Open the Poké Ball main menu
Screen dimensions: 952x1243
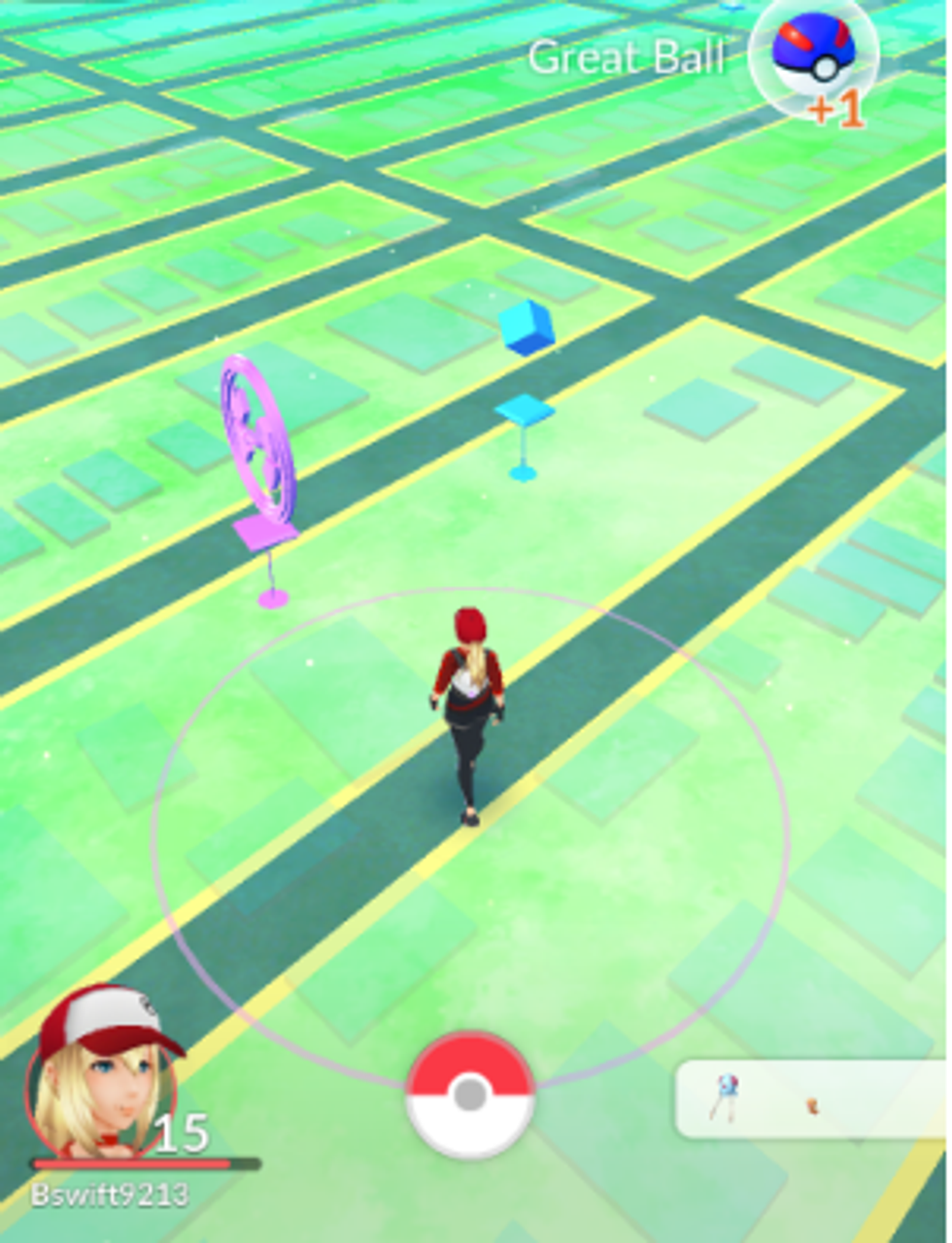tap(470, 1094)
